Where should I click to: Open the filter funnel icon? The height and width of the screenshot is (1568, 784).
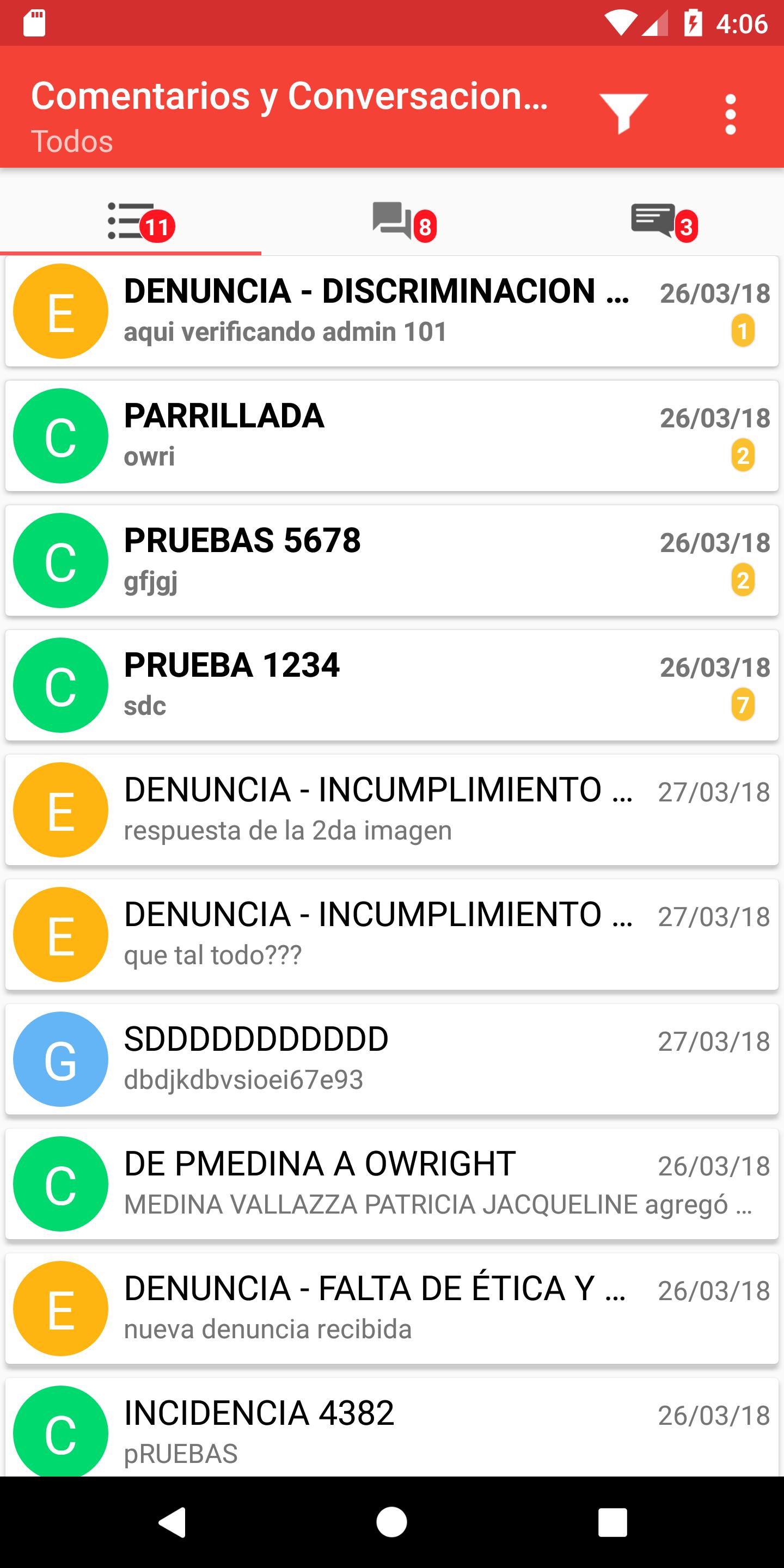point(623,114)
